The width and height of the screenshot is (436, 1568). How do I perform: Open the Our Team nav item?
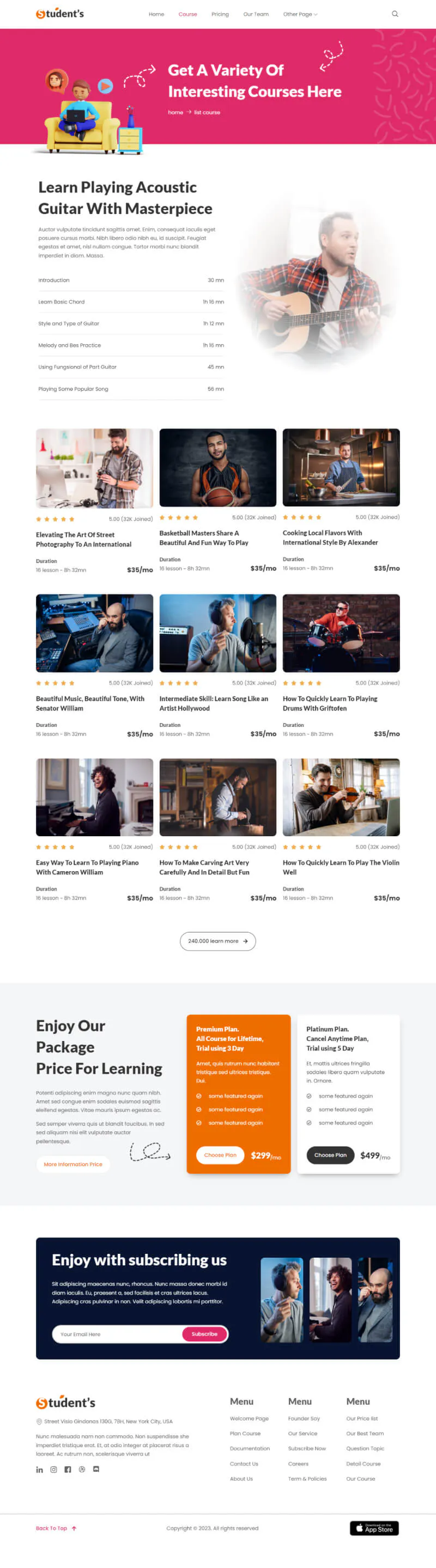[256, 14]
